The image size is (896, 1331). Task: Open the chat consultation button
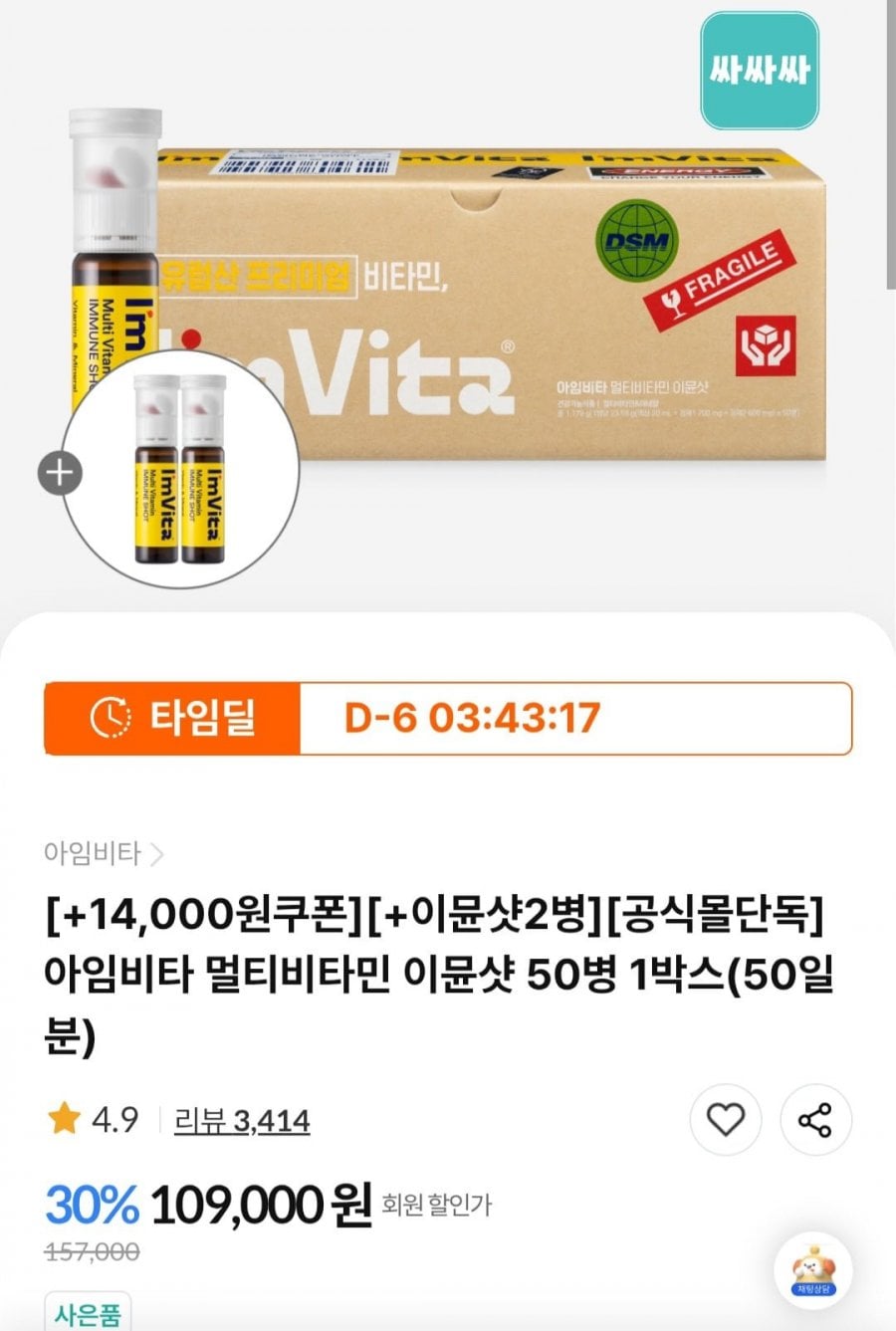(x=812, y=1270)
